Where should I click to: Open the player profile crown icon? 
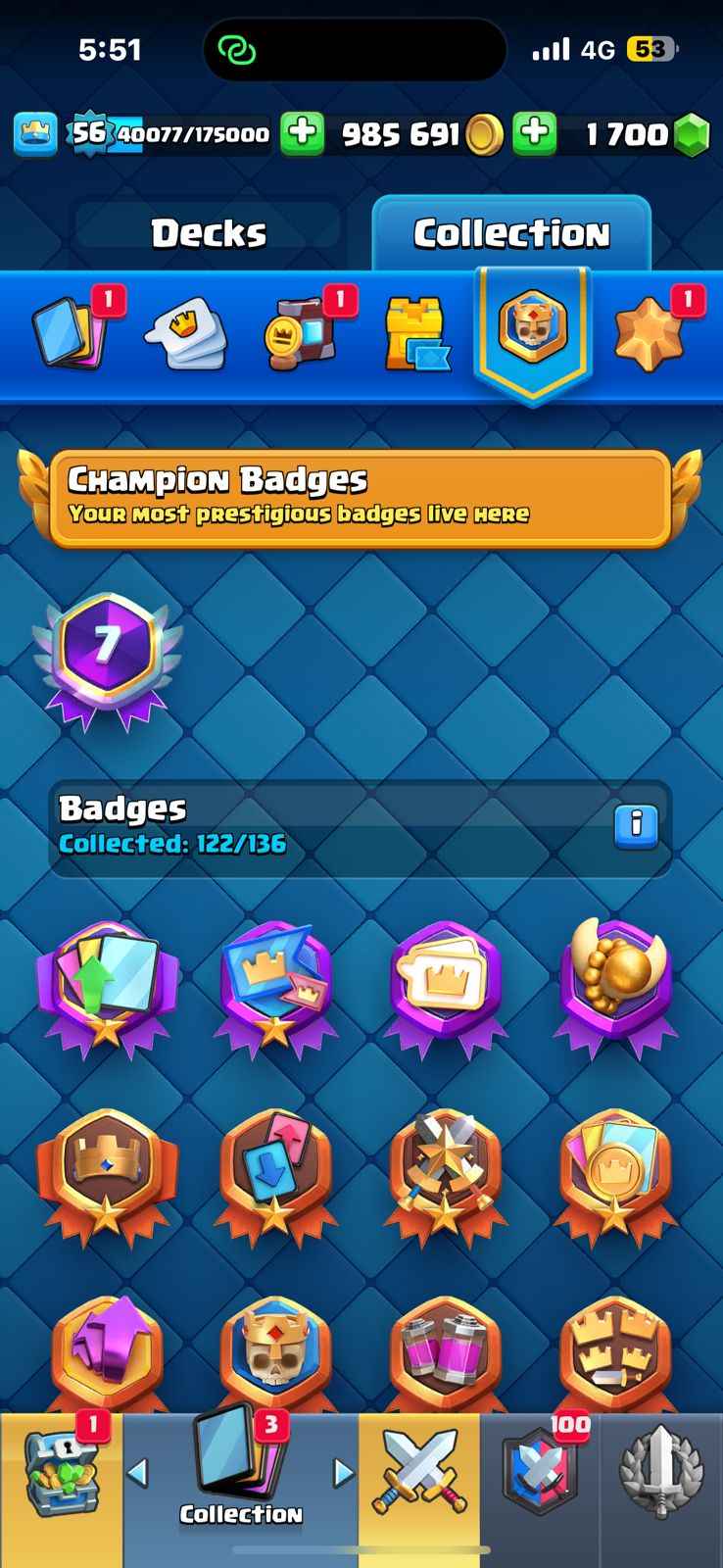click(x=35, y=134)
